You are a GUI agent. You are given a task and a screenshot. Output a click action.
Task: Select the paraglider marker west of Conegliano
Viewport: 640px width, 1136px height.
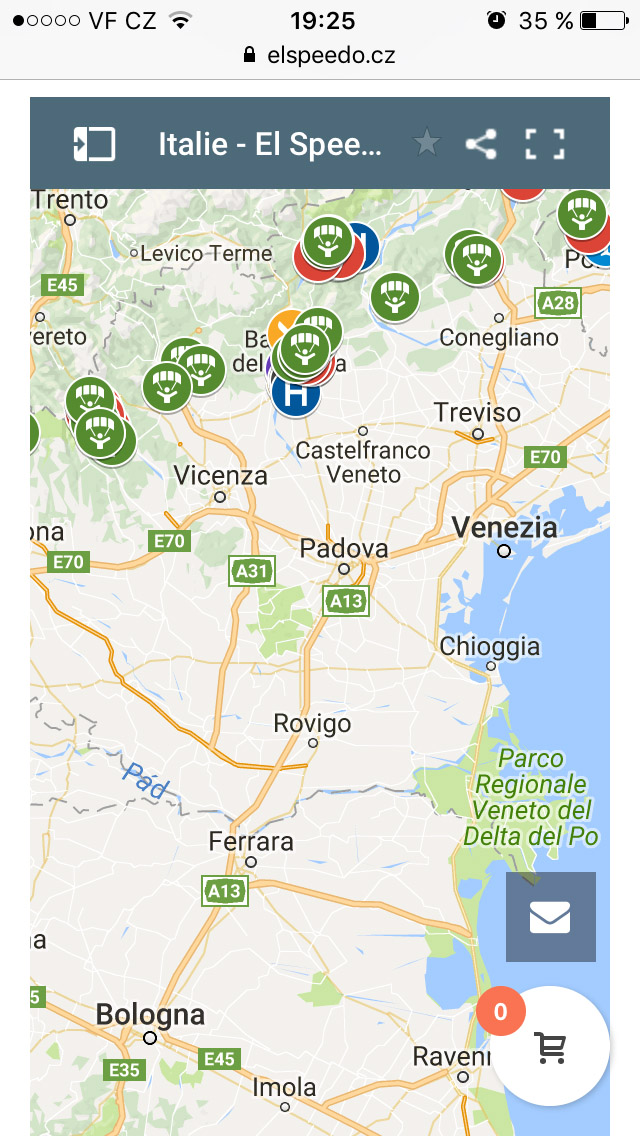[x=395, y=297]
